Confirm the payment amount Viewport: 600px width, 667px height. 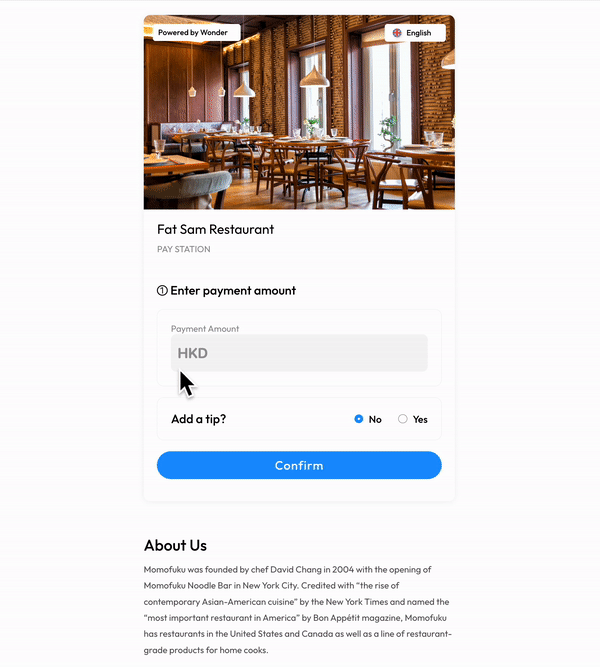(x=299, y=465)
